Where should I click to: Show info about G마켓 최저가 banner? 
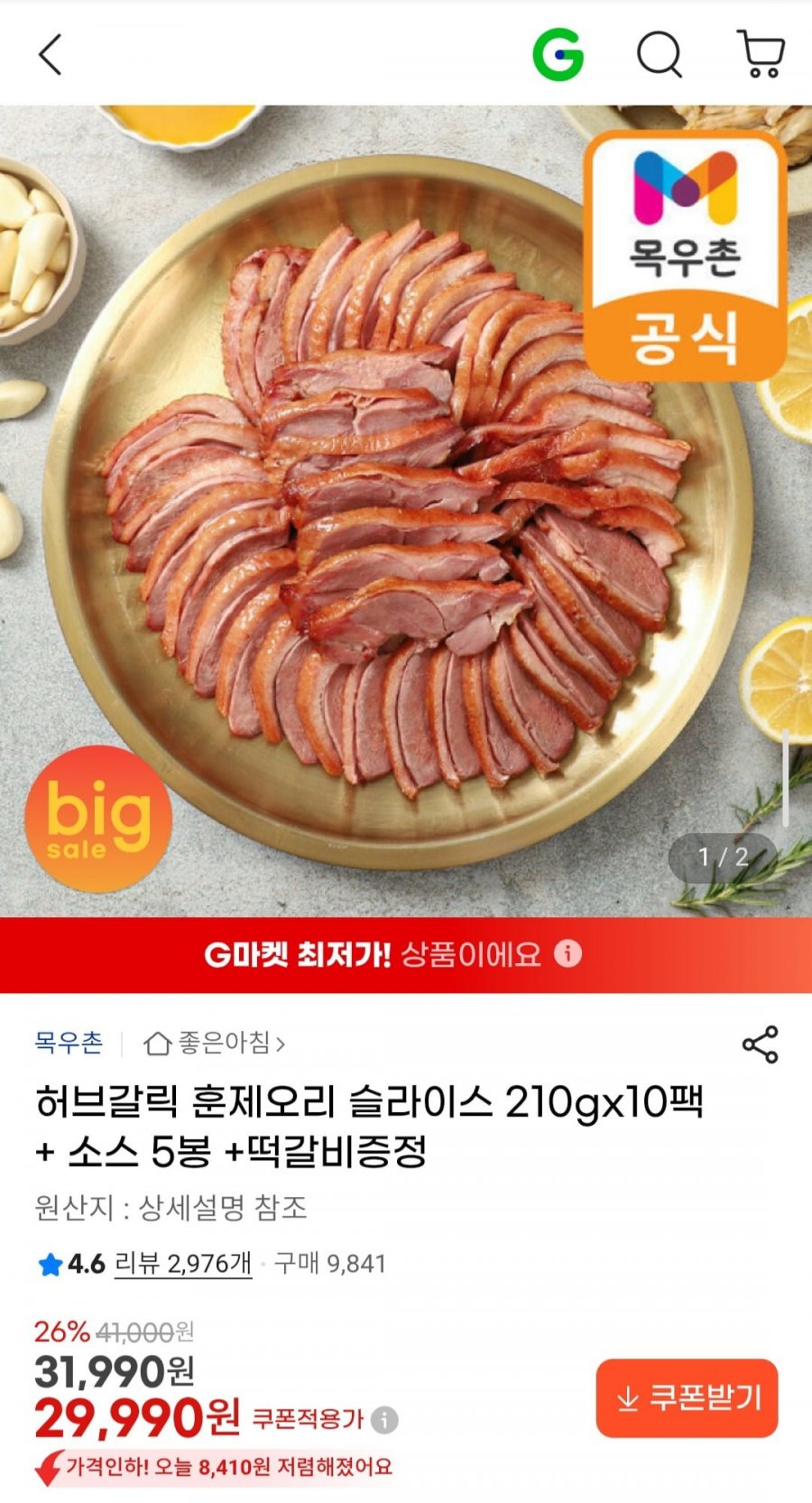coord(567,953)
